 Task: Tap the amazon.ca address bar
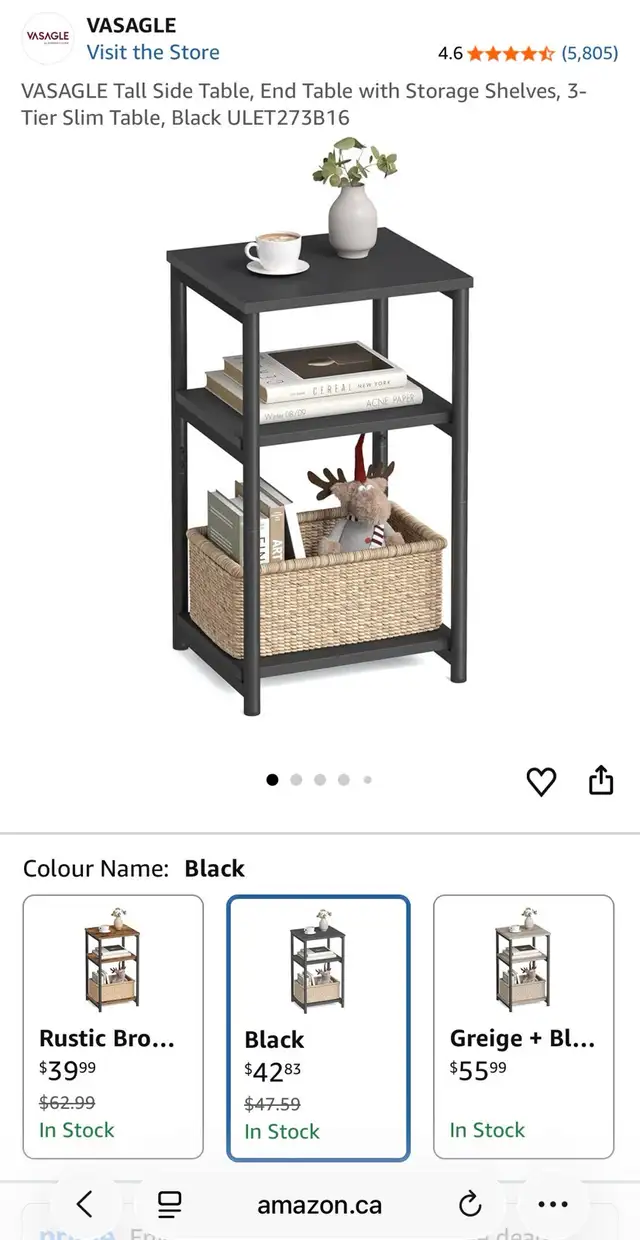tap(320, 1205)
